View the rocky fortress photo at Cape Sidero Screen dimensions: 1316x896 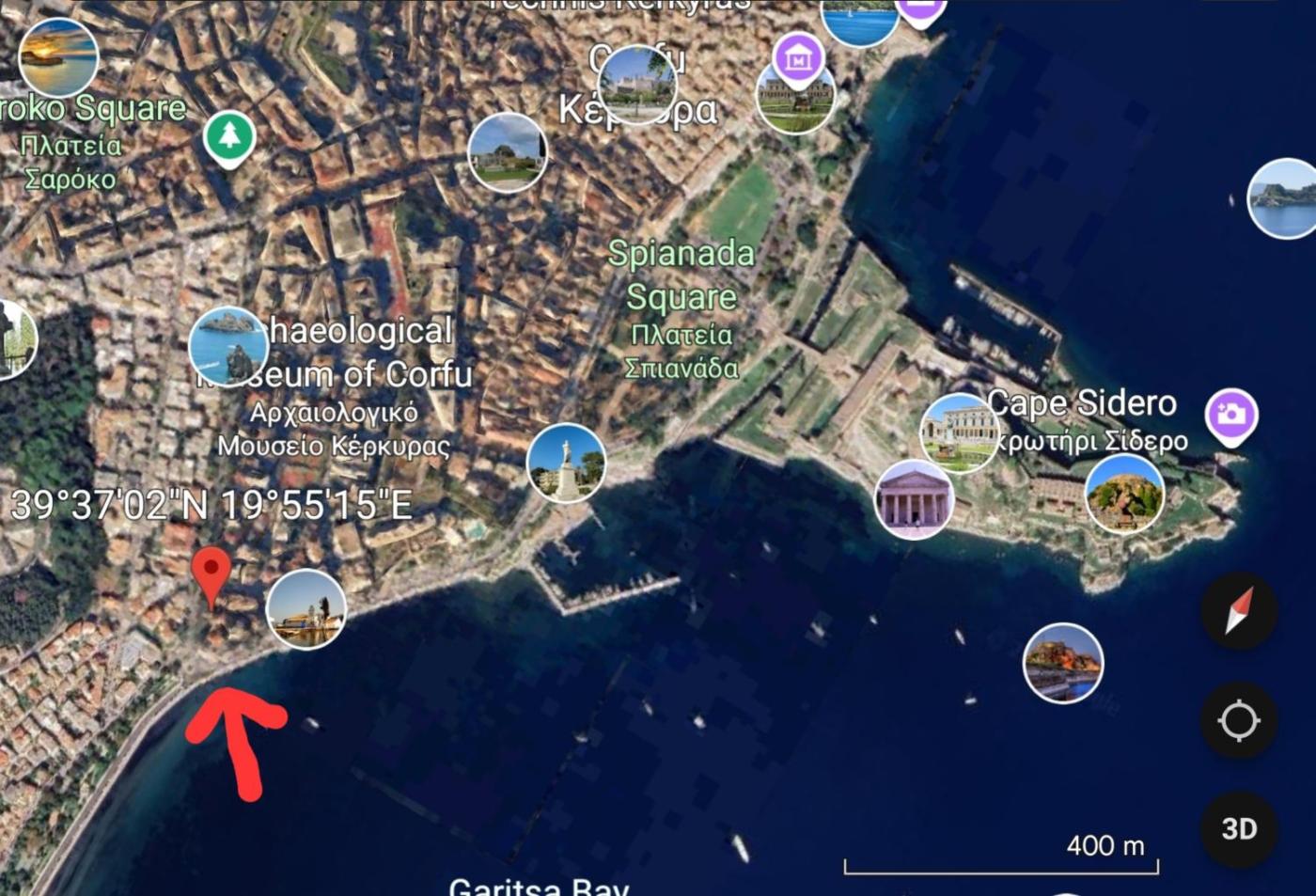pos(1124,494)
